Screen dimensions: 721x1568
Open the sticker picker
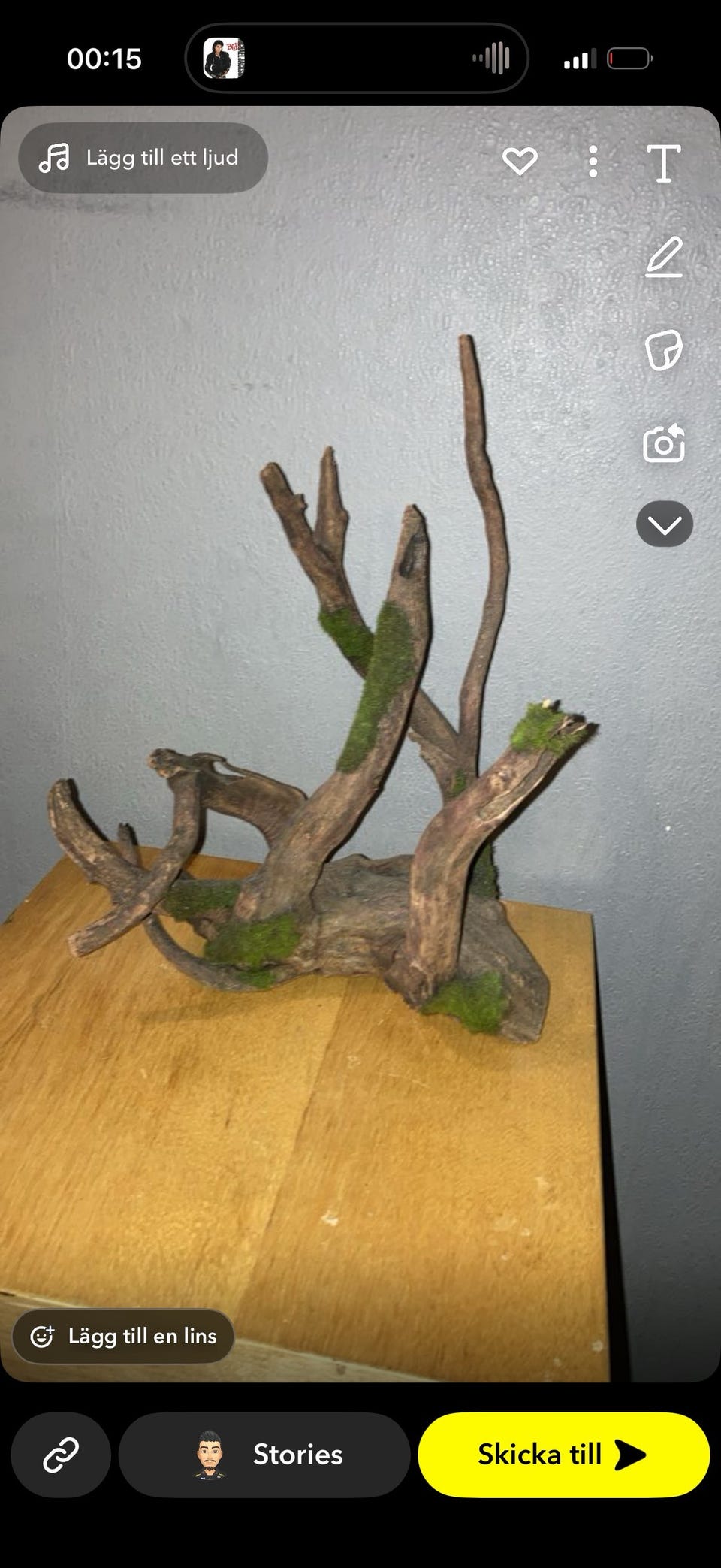(664, 350)
